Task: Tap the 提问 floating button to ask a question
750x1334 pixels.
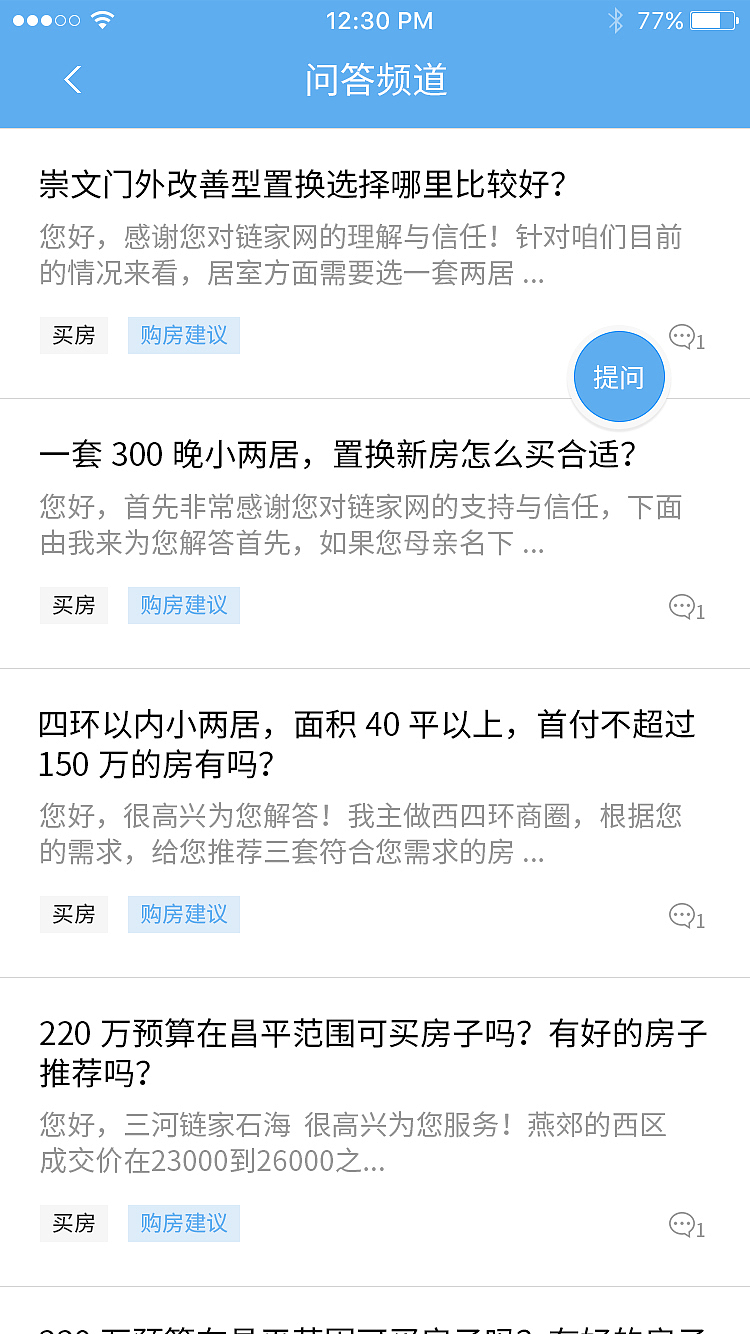Action: tap(618, 376)
